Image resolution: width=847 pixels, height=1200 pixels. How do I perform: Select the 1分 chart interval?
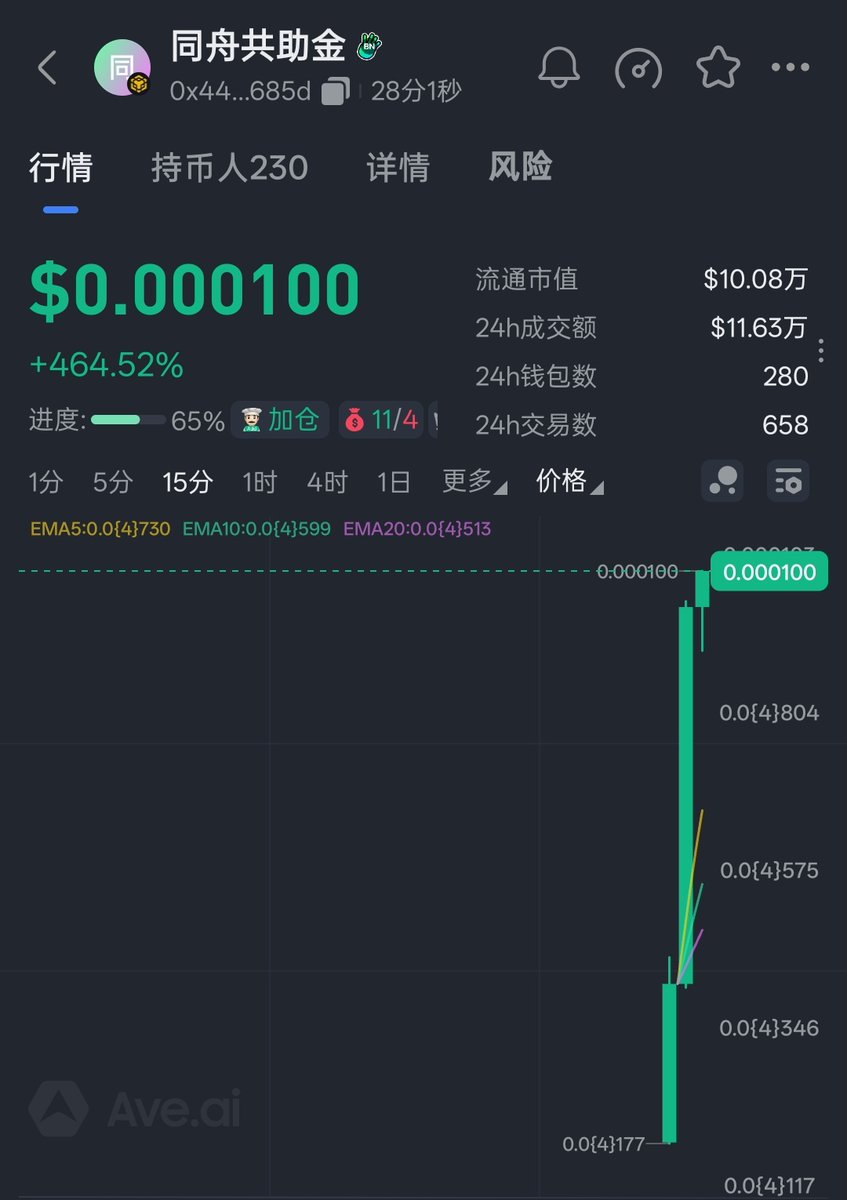click(x=45, y=482)
